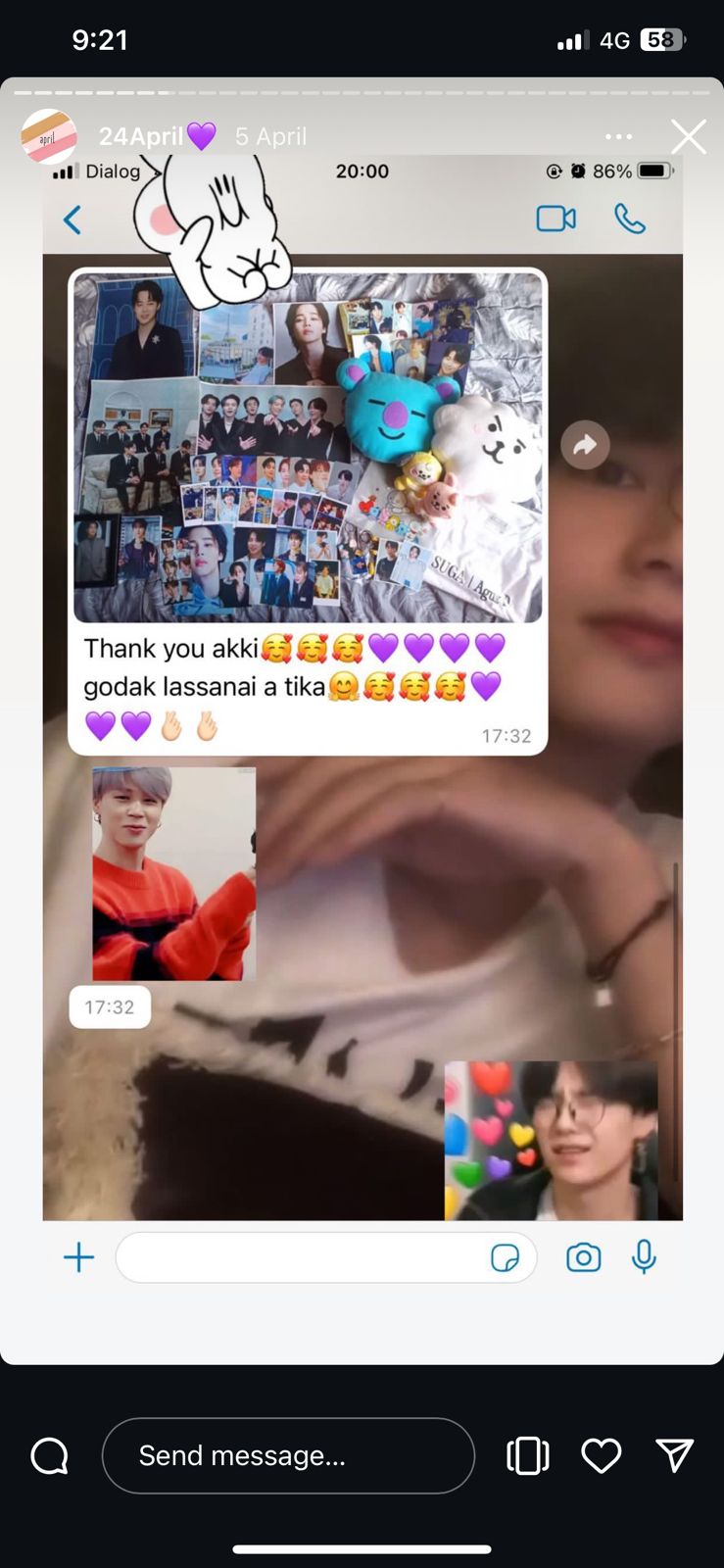Tap the 24April username
Screen dimensions: 724x1568
[x=141, y=136]
